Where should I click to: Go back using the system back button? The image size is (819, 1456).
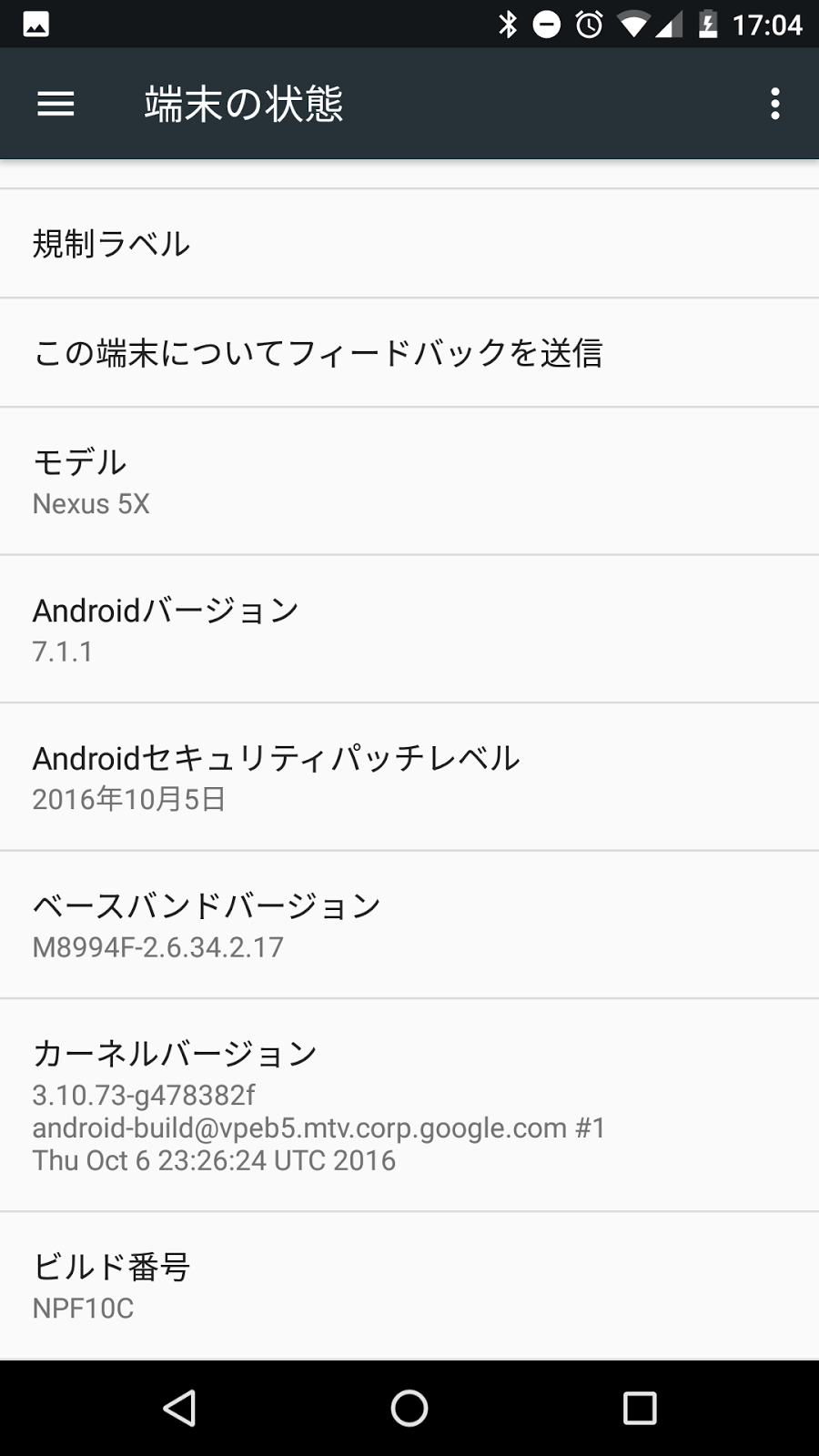[x=179, y=1408]
